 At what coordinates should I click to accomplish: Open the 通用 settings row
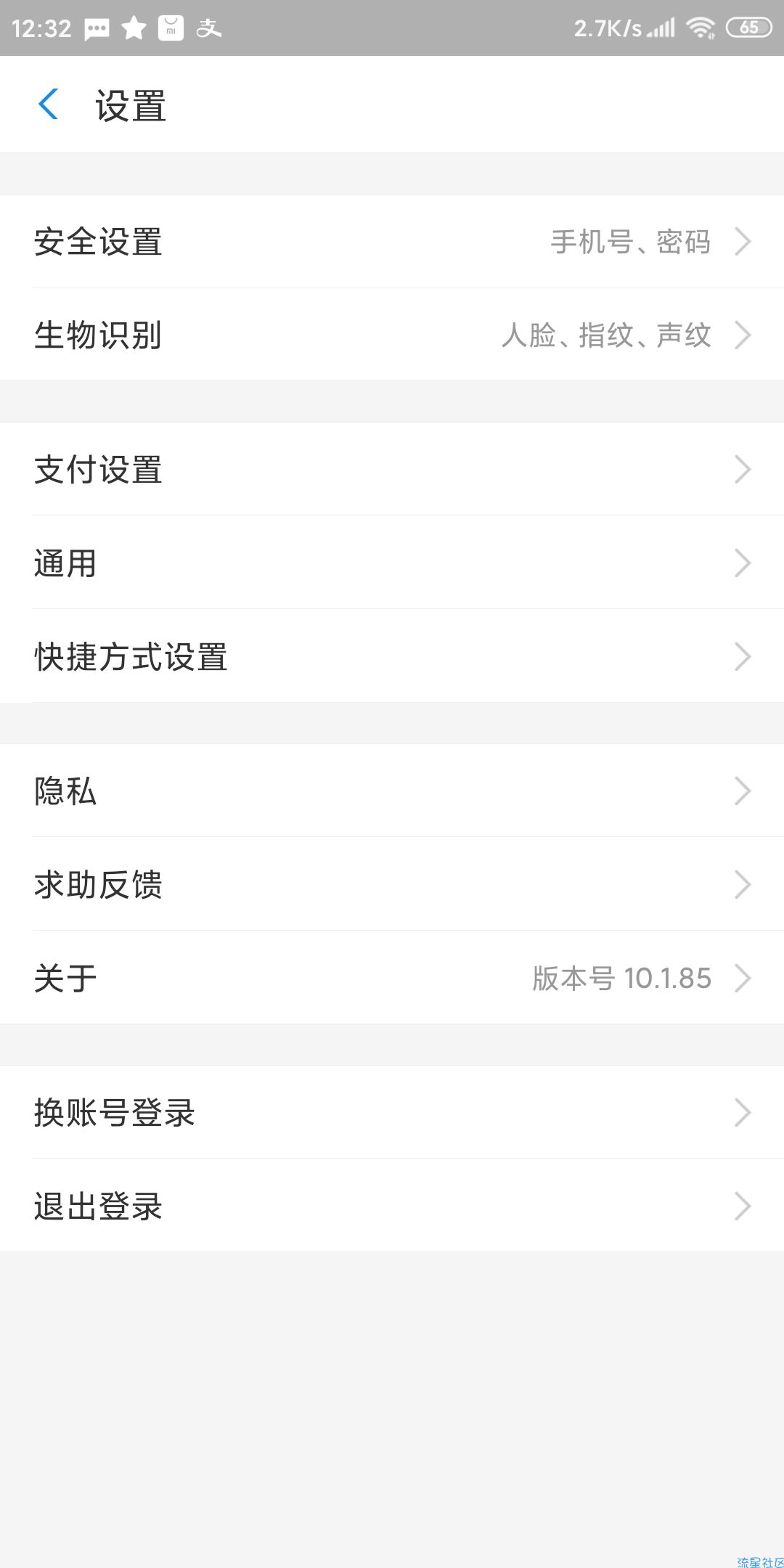392,563
